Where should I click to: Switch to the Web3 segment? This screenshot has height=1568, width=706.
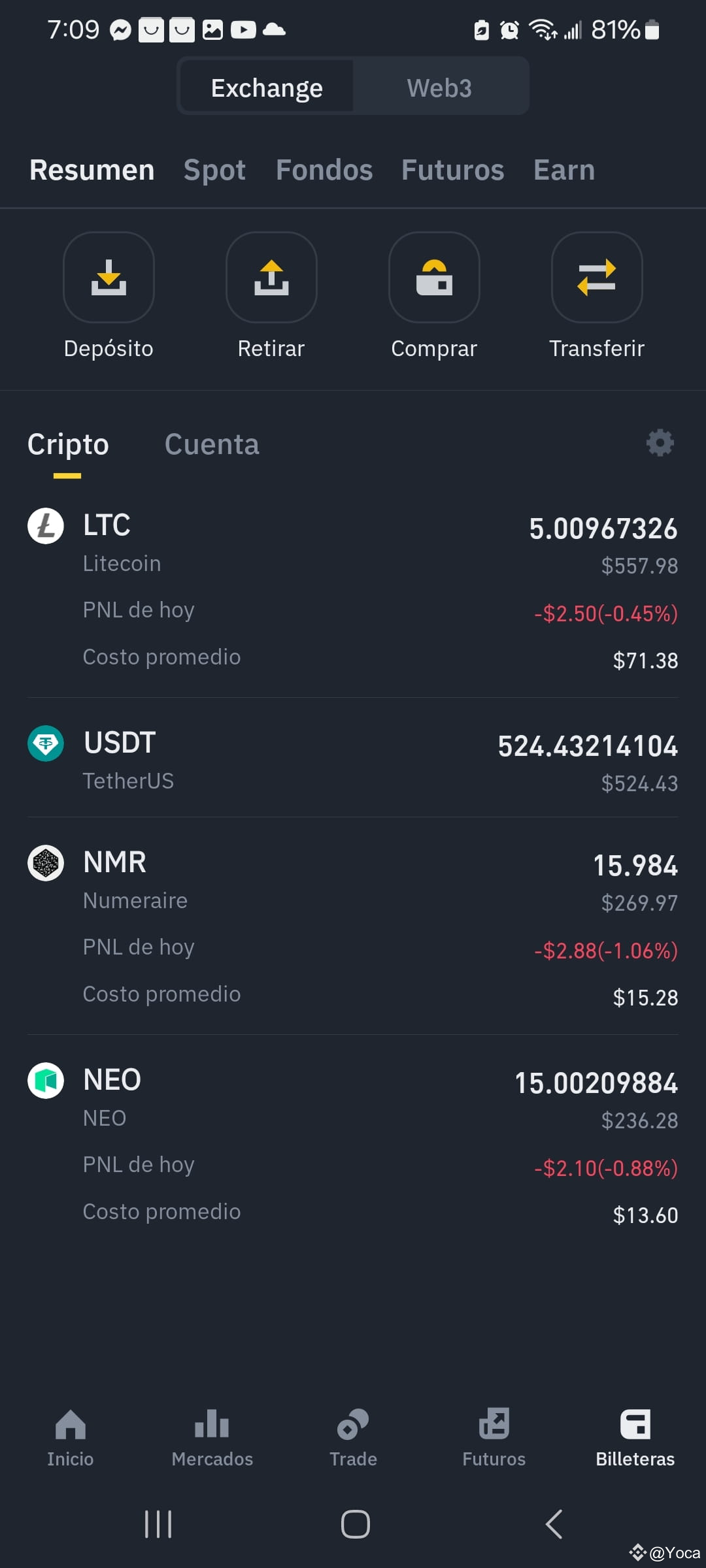click(x=439, y=88)
